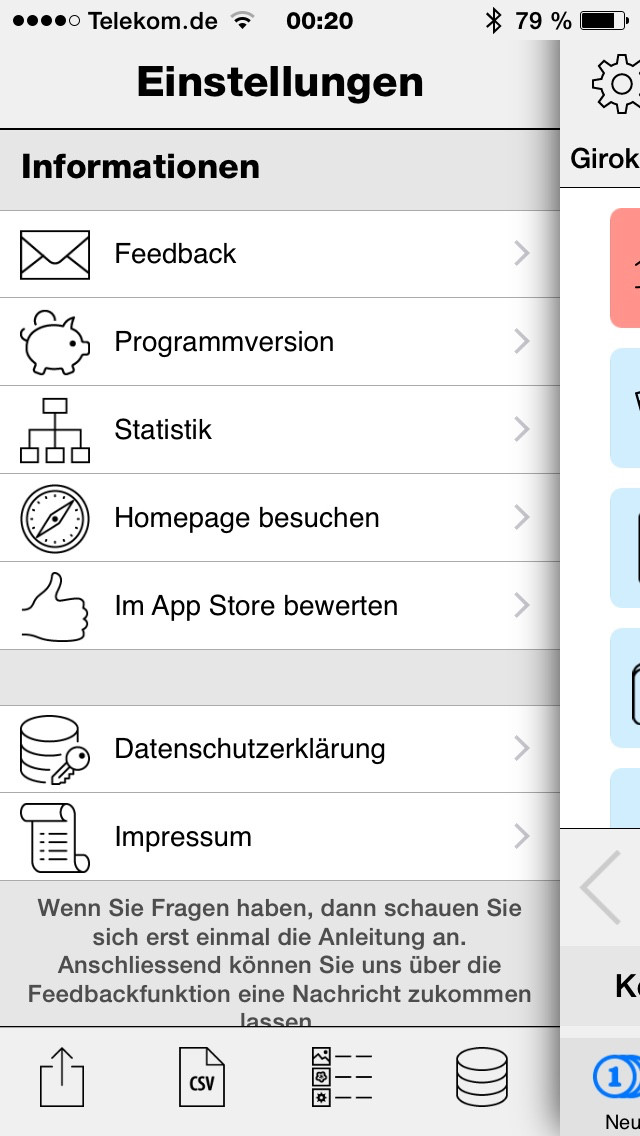Tap the settings gear icon
The height and width of the screenshot is (1136, 640).
click(x=618, y=84)
